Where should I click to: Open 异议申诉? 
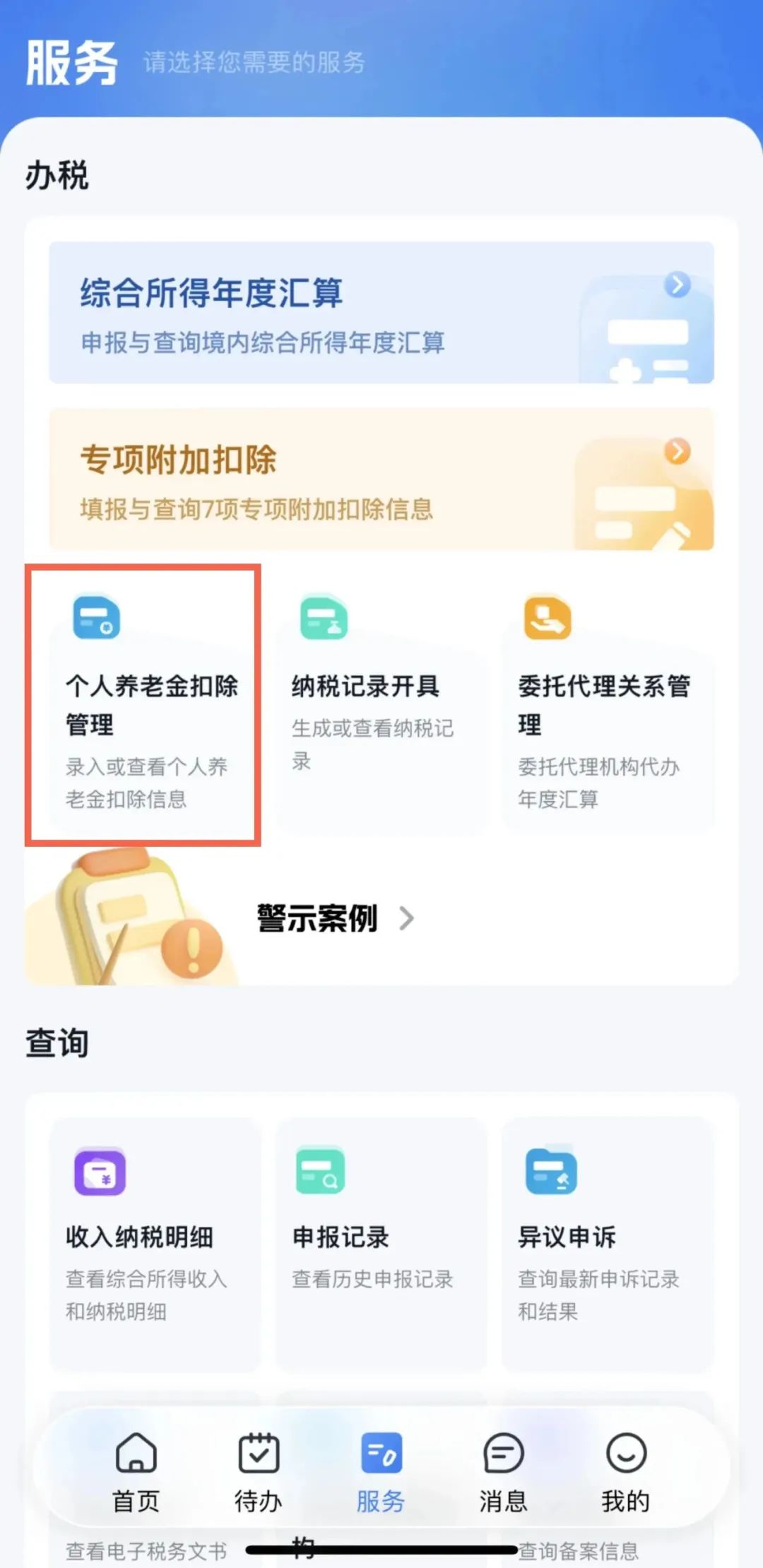coord(608,1244)
